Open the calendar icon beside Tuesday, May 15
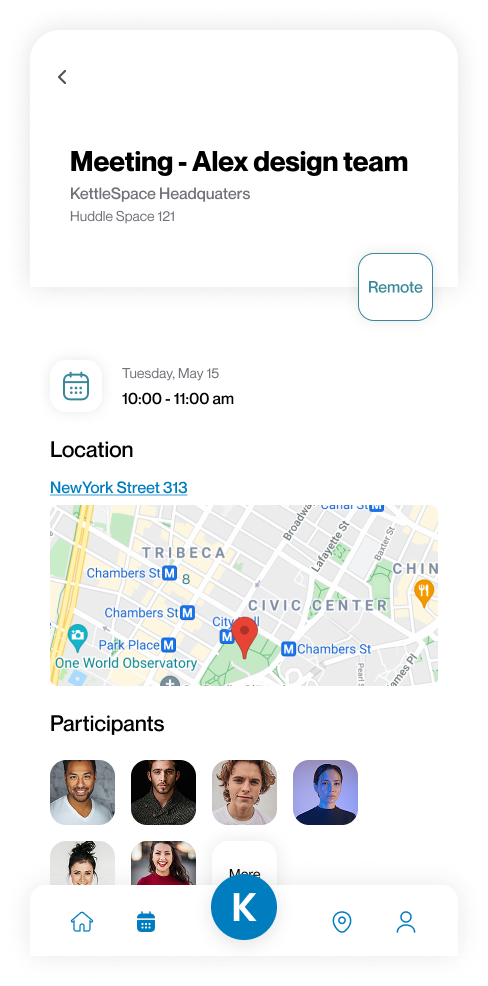 pos(76,386)
